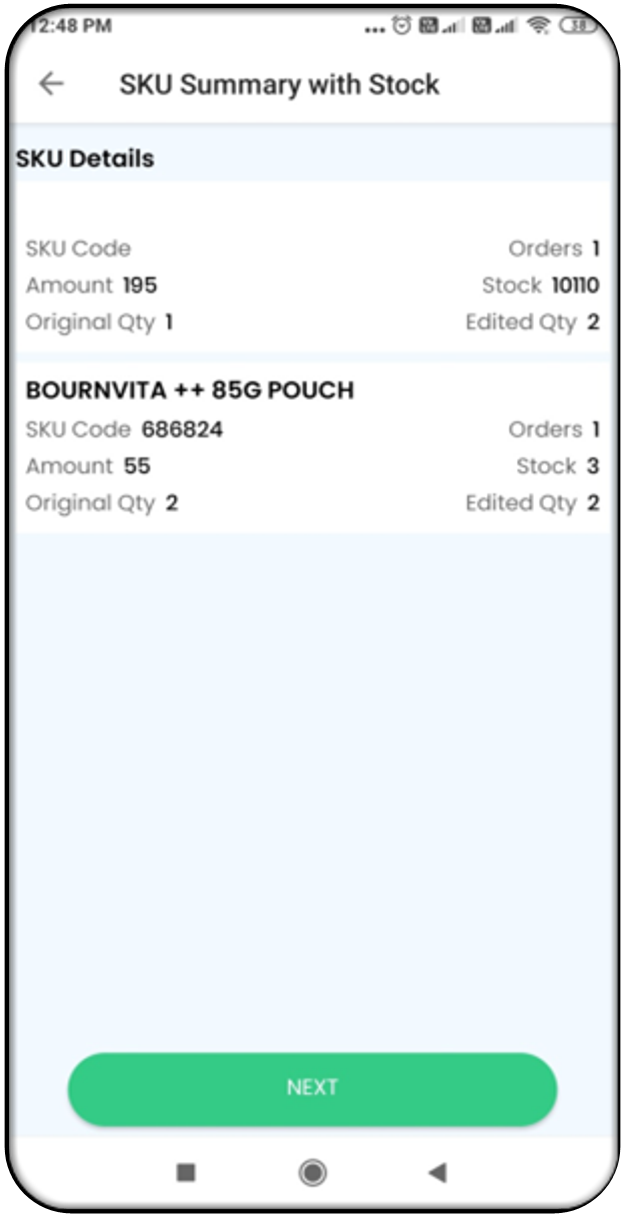
Task: Tap the green NEXT button
Action: [312, 1088]
